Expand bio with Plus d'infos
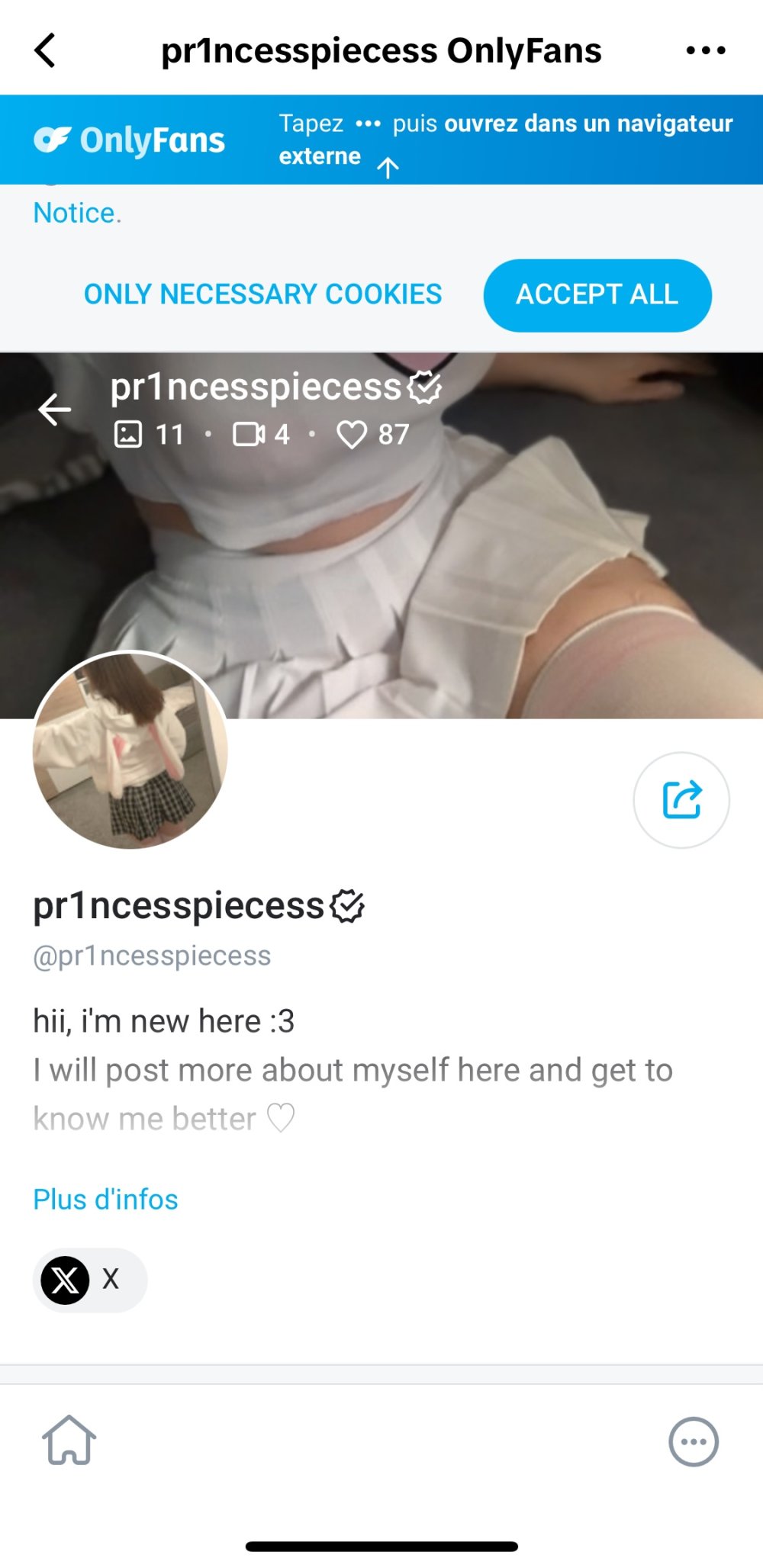Image resolution: width=763 pixels, height=1568 pixels. [105, 1199]
